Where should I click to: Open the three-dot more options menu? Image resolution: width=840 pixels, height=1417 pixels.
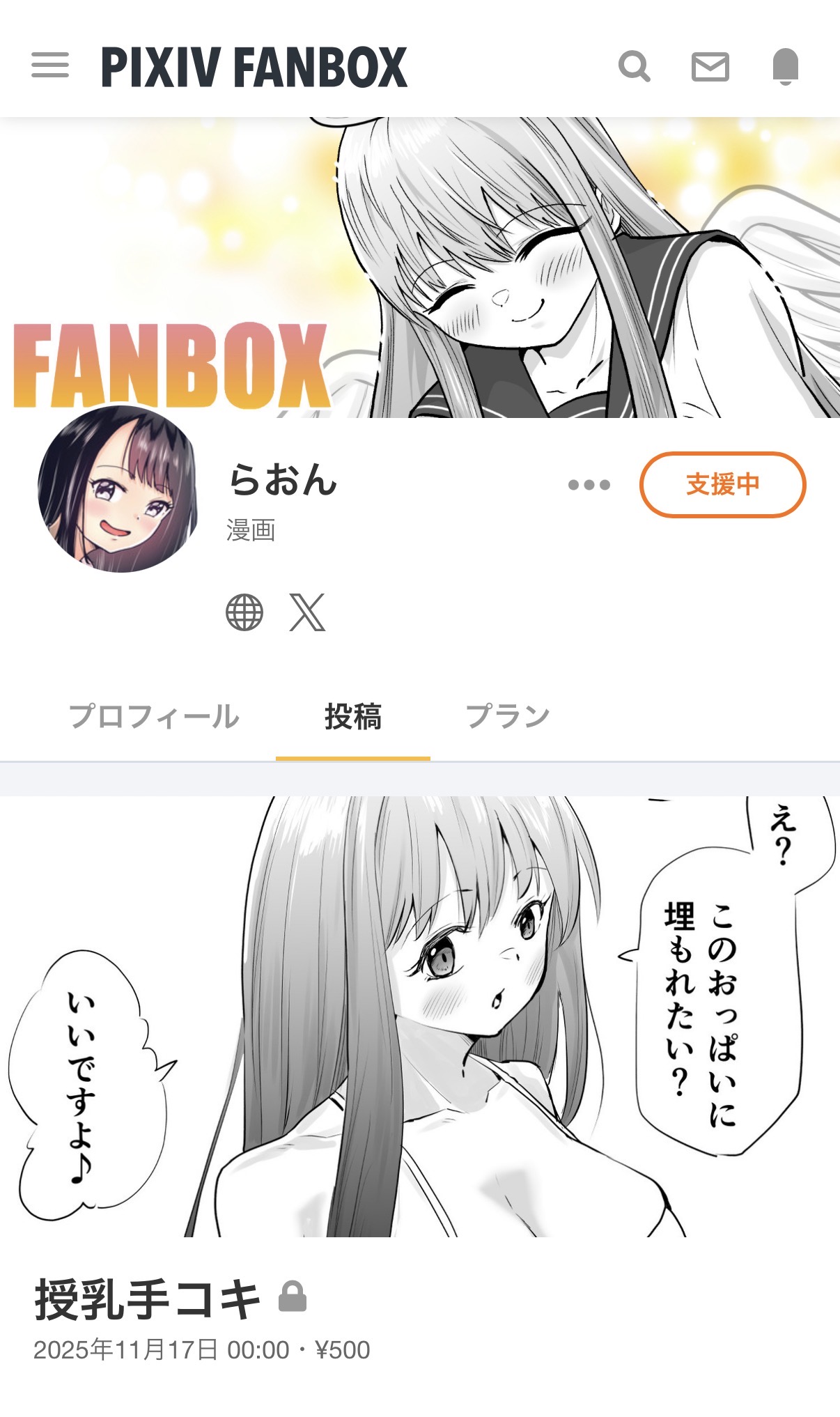(589, 485)
